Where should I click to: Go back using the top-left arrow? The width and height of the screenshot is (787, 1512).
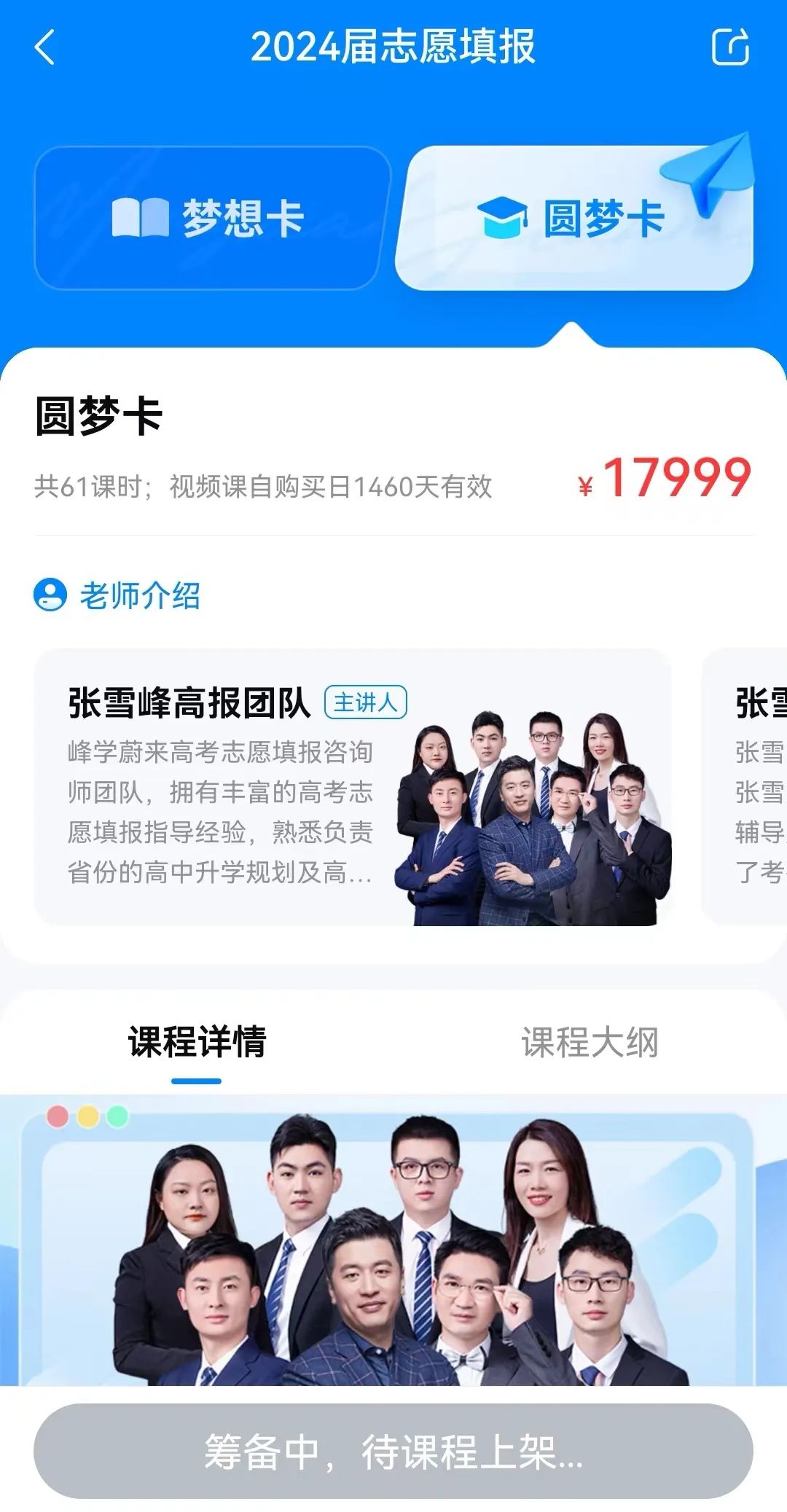point(45,48)
